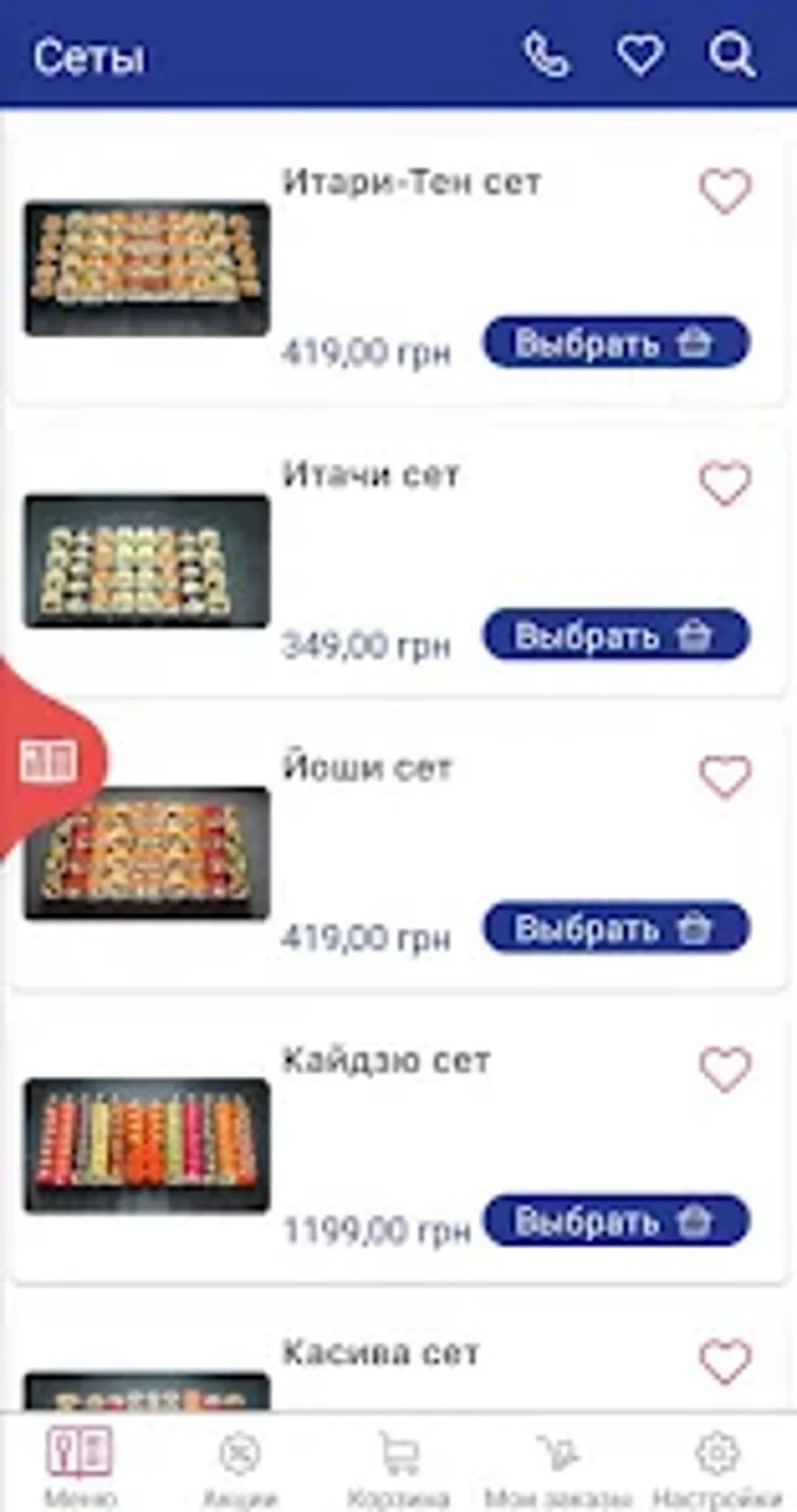Add Кайдзю сет to favorites

(725, 1069)
